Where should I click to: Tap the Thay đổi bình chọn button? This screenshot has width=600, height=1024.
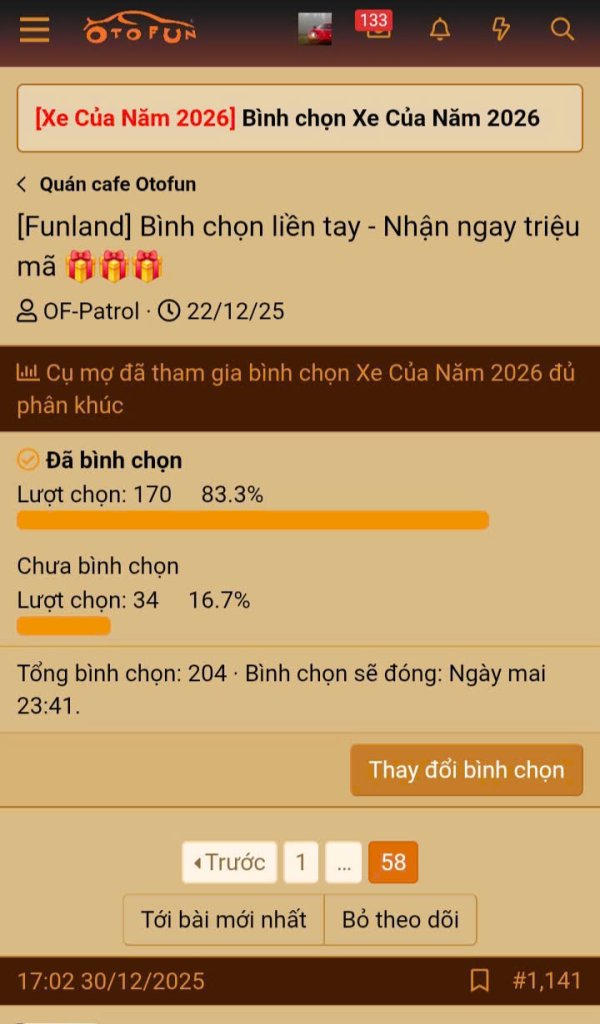coord(466,770)
